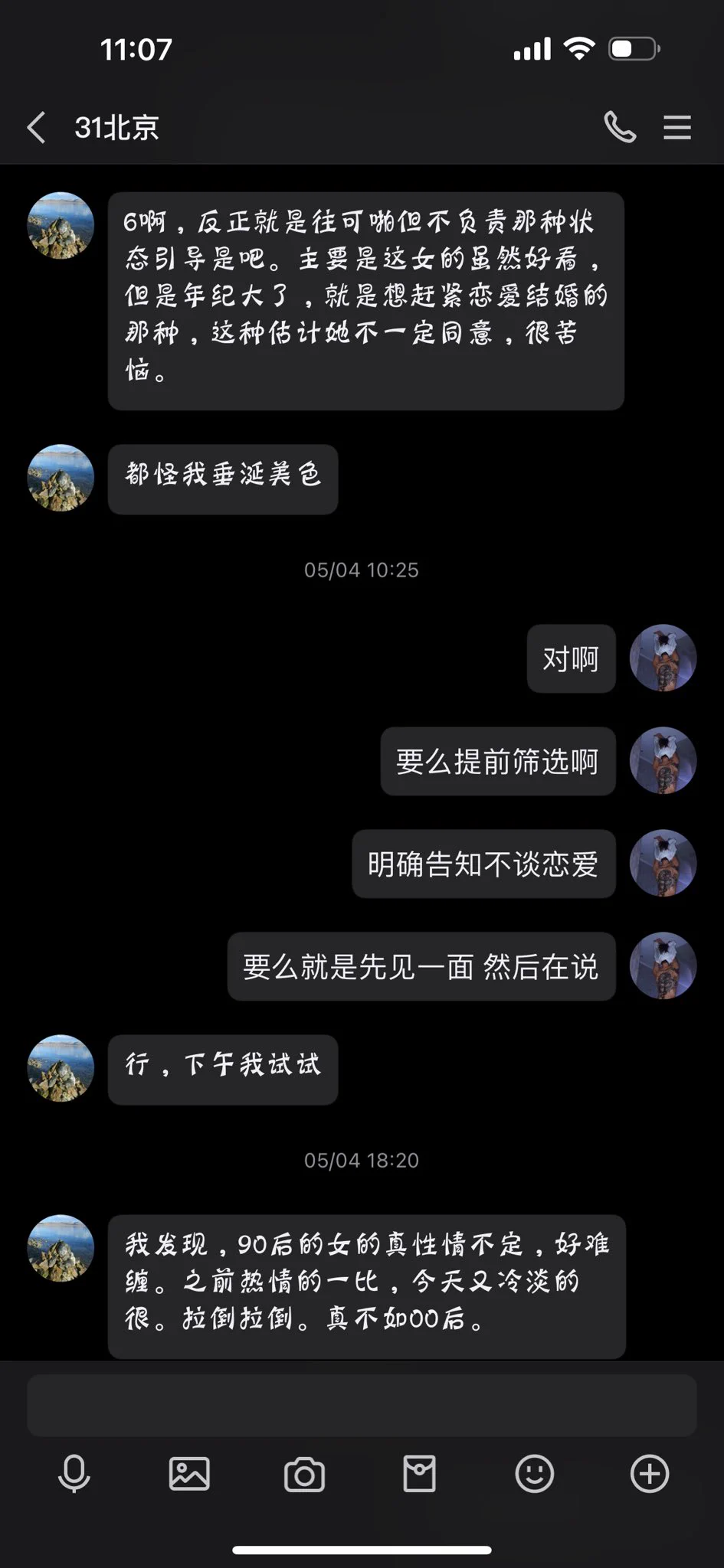The width and height of the screenshot is (724, 1568).
Task: Open contact's avatar beside 都怪我垂涎美色
Action: tap(61, 478)
